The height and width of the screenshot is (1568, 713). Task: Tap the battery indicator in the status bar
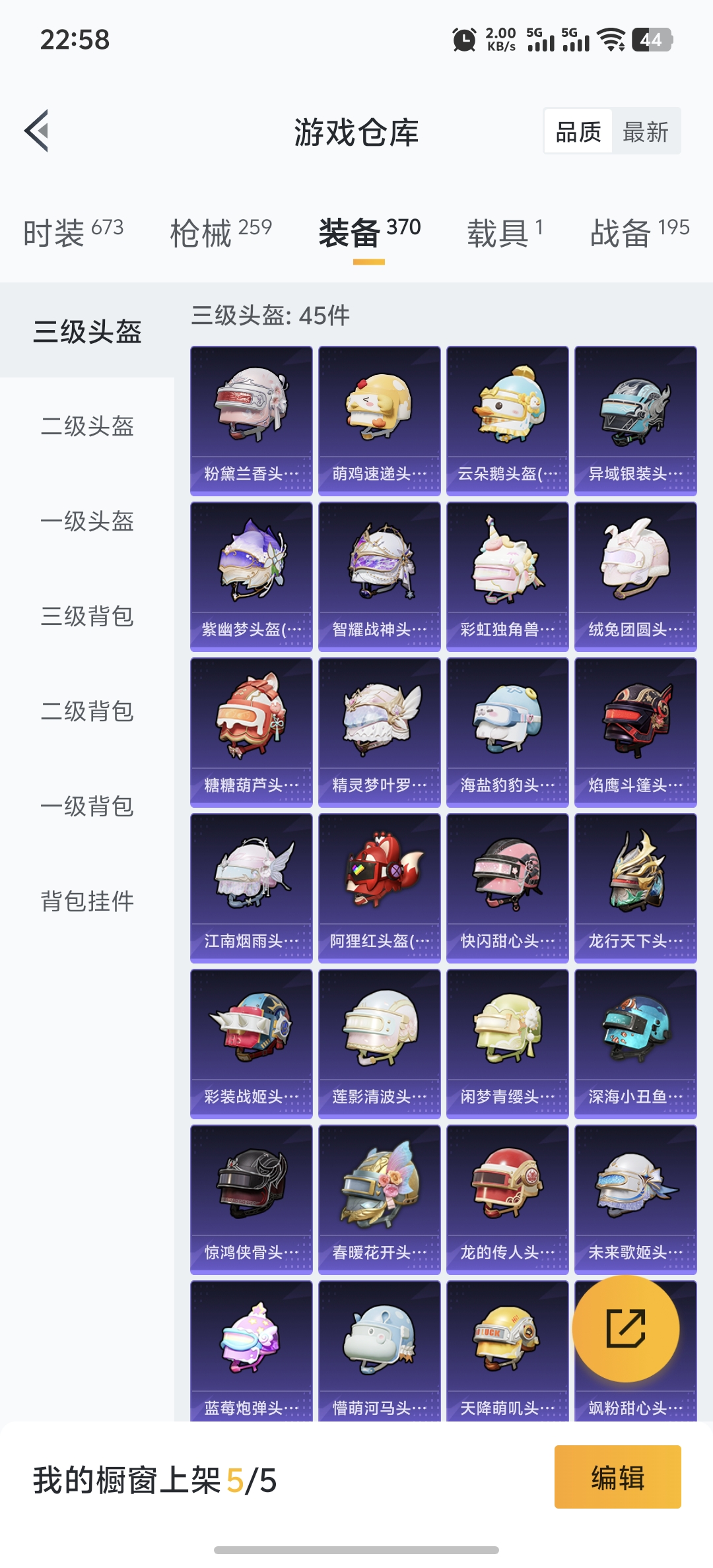pos(650,40)
